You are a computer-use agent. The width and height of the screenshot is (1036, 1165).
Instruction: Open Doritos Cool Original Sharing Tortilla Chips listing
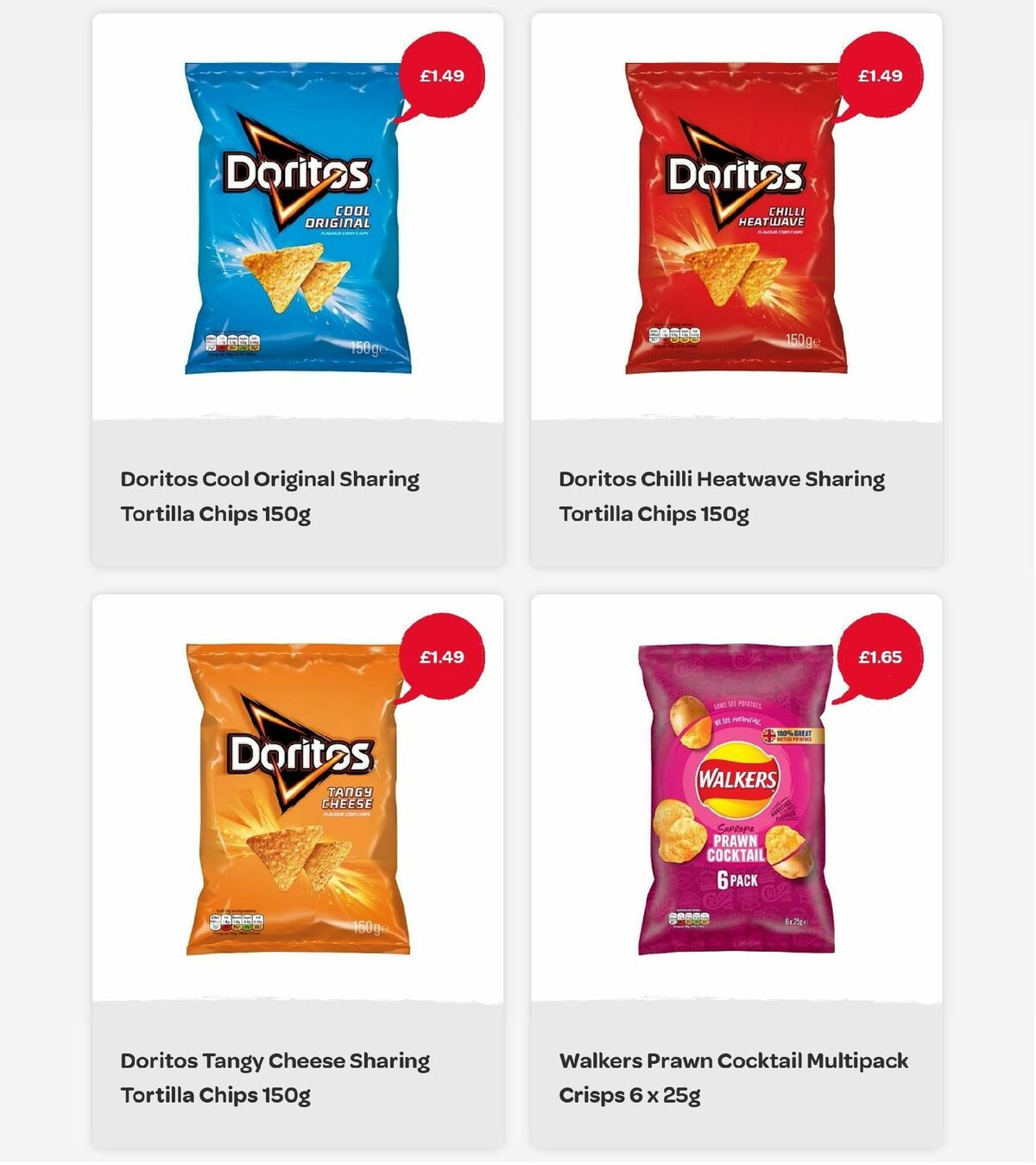[270, 494]
